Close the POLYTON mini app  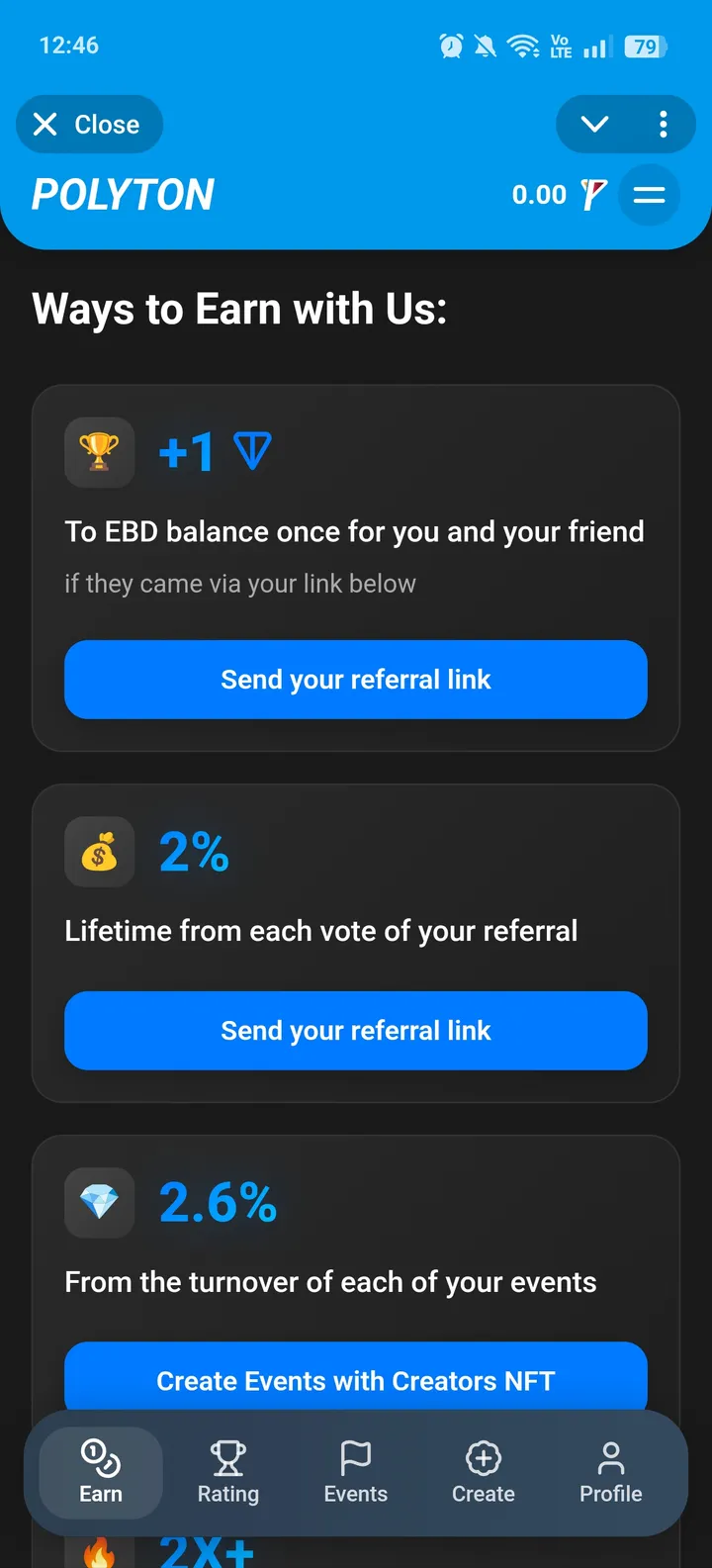(x=89, y=125)
